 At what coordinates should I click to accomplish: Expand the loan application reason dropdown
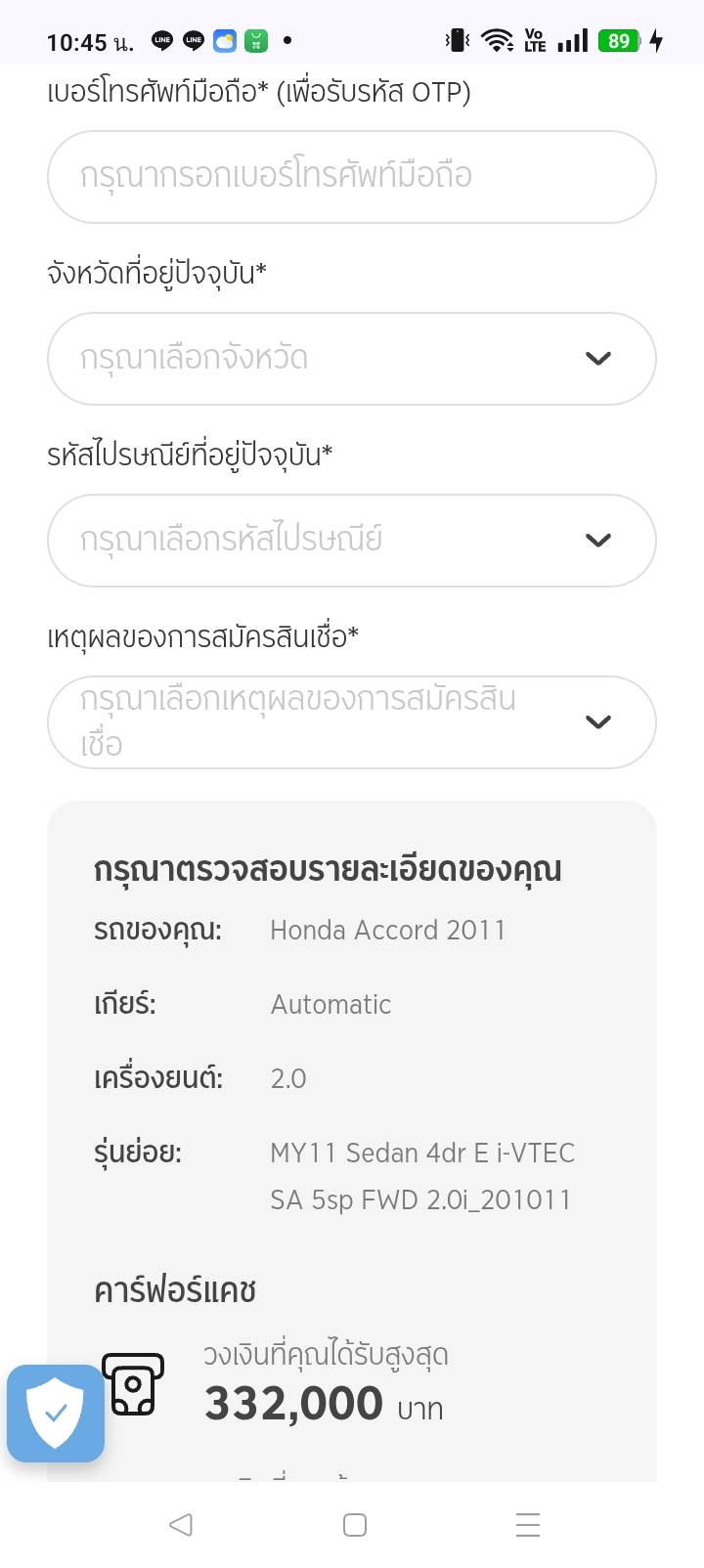coord(351,722)
